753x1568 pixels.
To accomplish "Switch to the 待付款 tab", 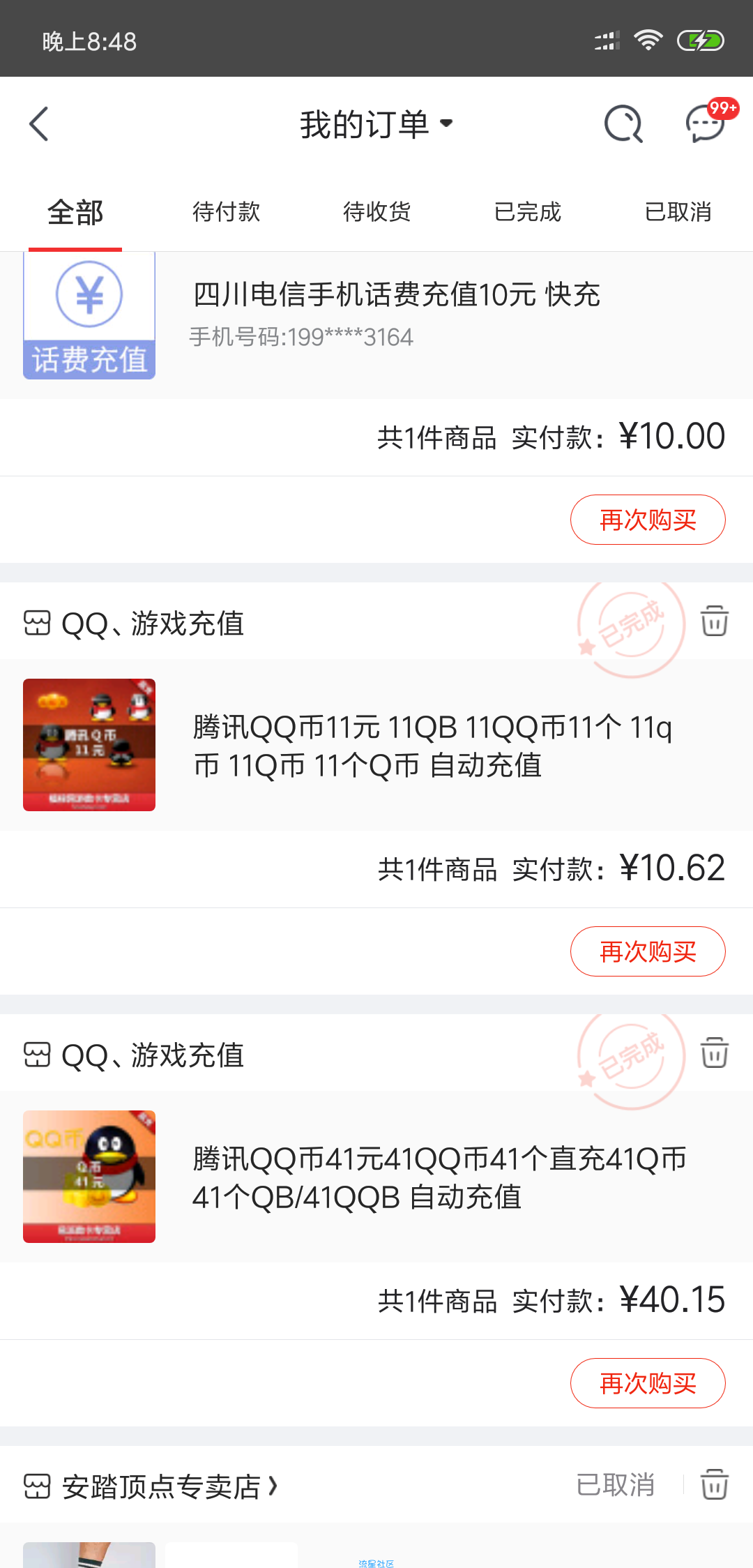I will [226, 211].
